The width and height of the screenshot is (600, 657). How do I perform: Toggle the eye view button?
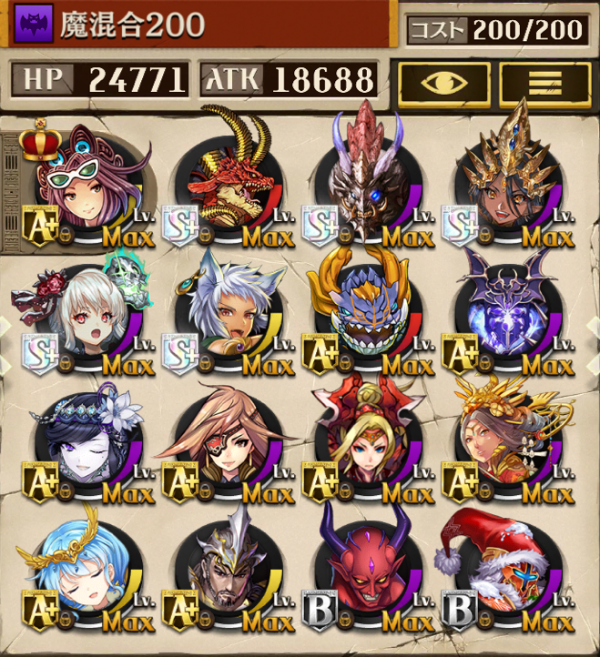pos(444,81)
